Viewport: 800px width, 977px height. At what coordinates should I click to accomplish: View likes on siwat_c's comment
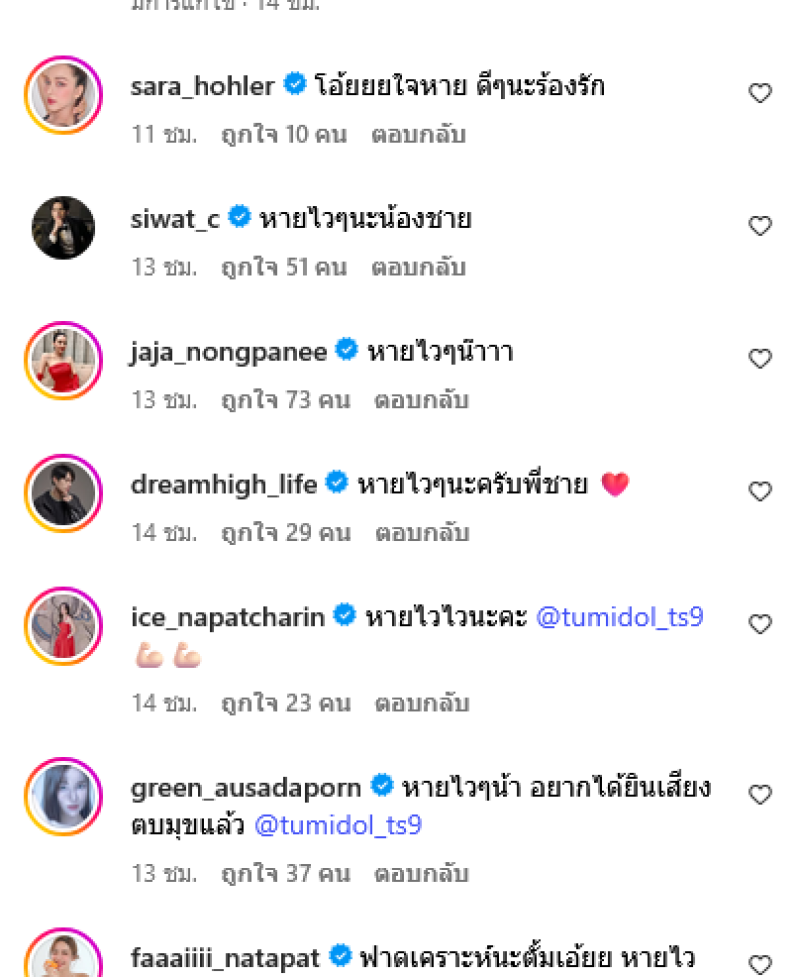[283, 267]
